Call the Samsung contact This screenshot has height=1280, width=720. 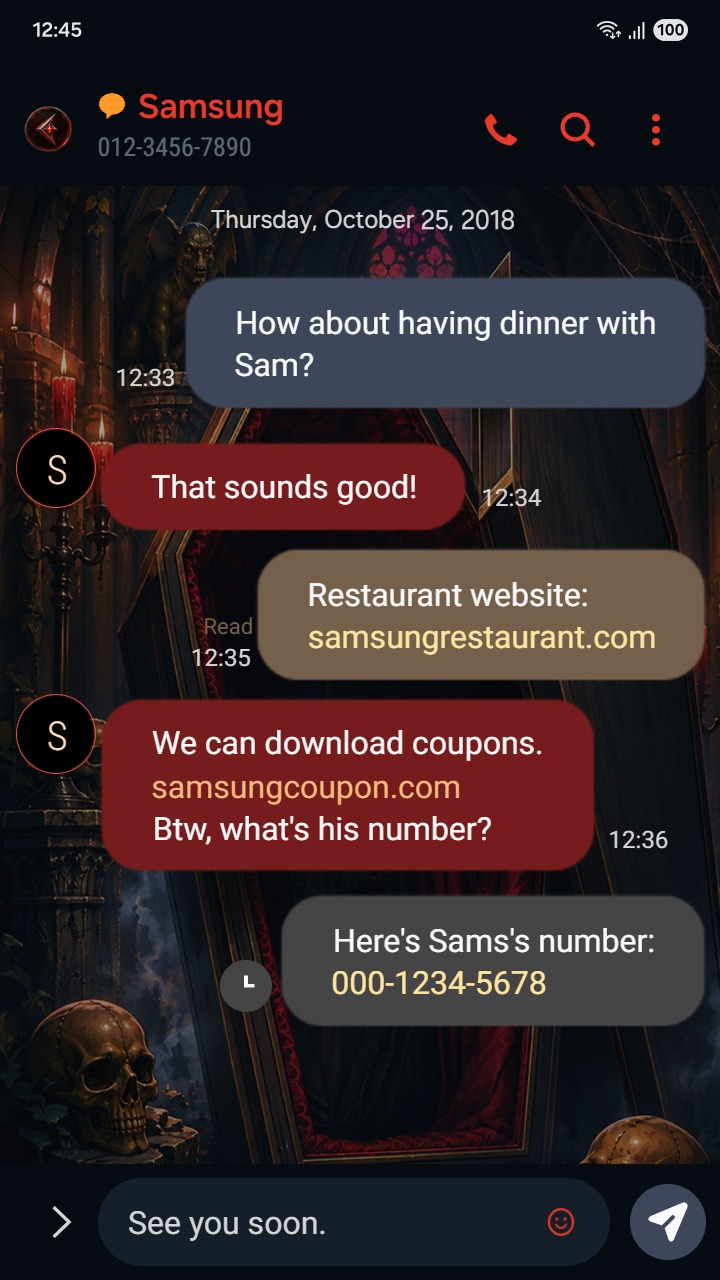click(501, 130)
